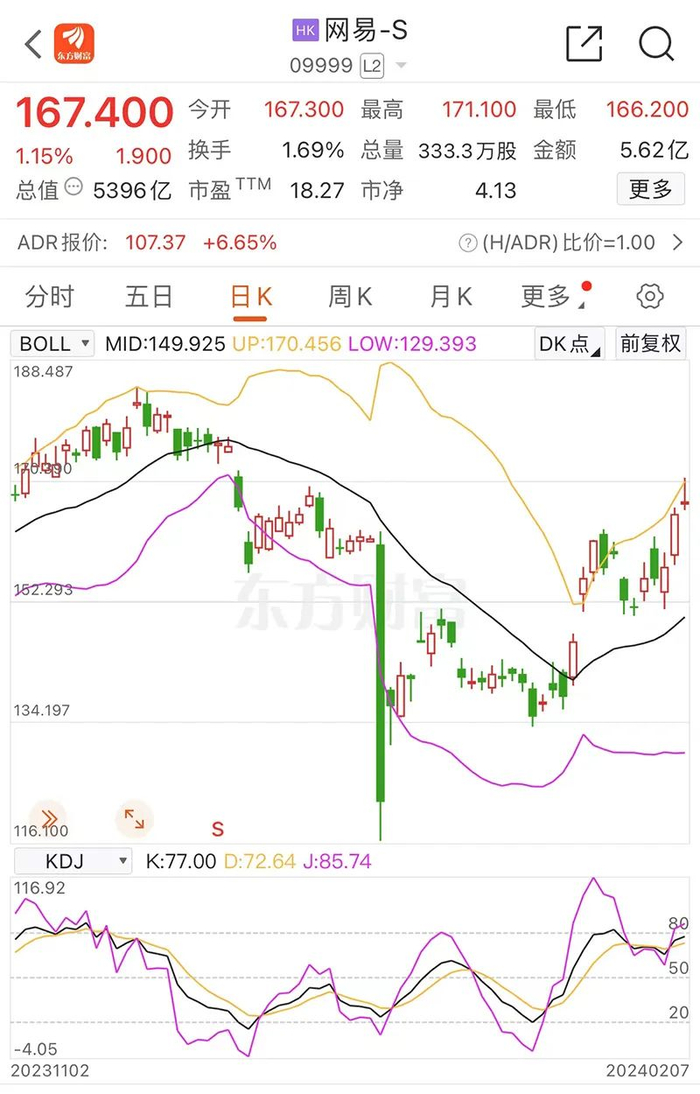
Task: Switch to the 周K chart tab
Action: (x=350, y=296)
